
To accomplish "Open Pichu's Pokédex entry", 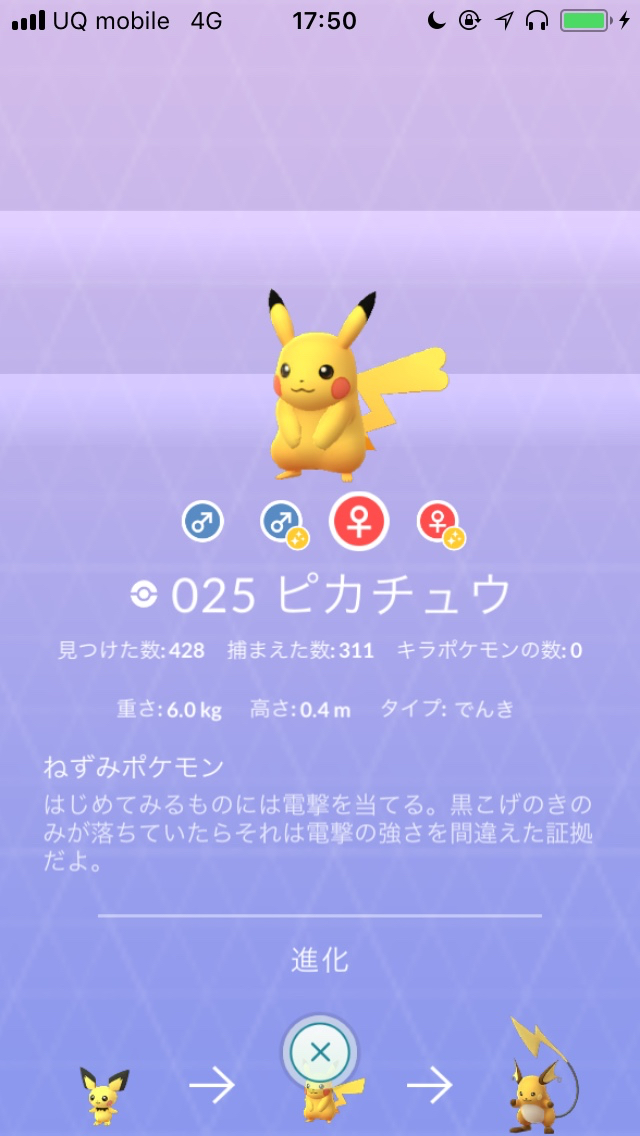I will pyautogui.click(x=104, y=1094).
